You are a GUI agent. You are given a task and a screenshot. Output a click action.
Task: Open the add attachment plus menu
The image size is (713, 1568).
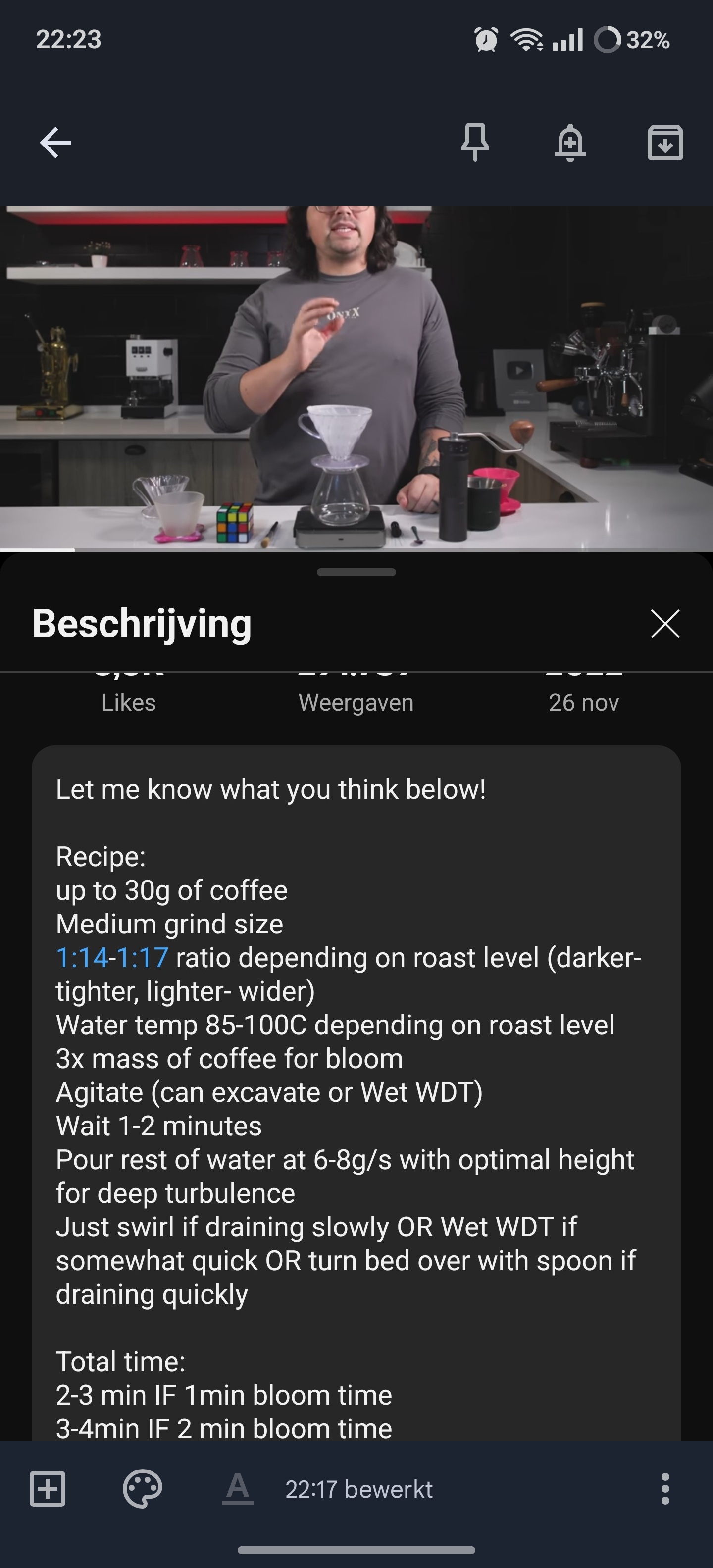(48, 1489)
